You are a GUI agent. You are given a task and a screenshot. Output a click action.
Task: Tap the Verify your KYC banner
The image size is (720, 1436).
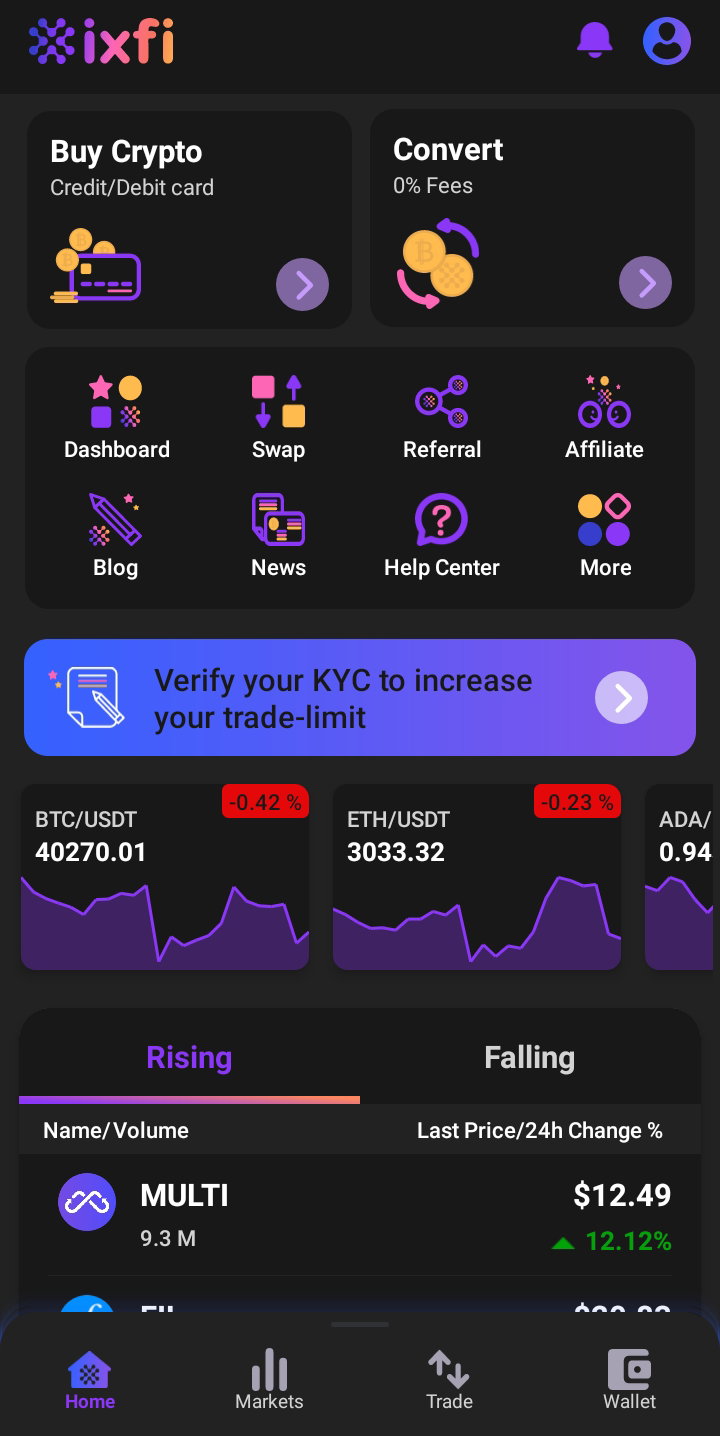[360, 698]
